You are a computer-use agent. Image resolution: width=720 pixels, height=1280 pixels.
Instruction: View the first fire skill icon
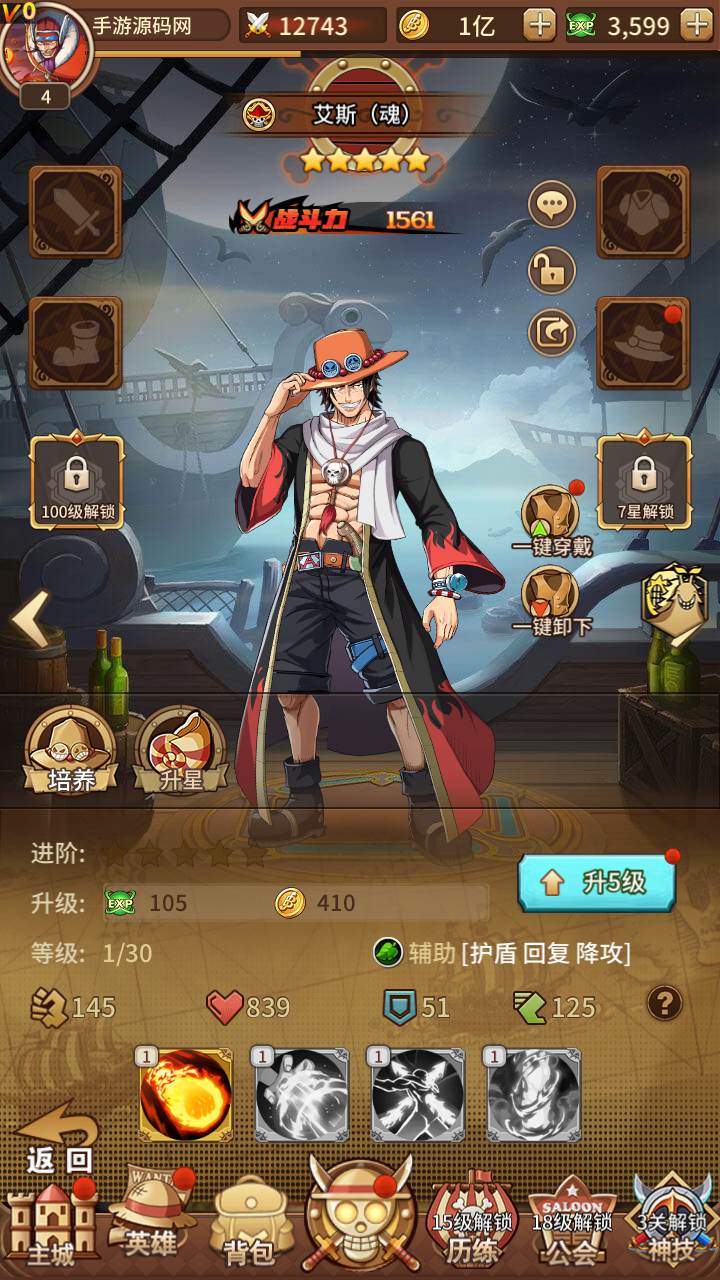[186, 1095]
